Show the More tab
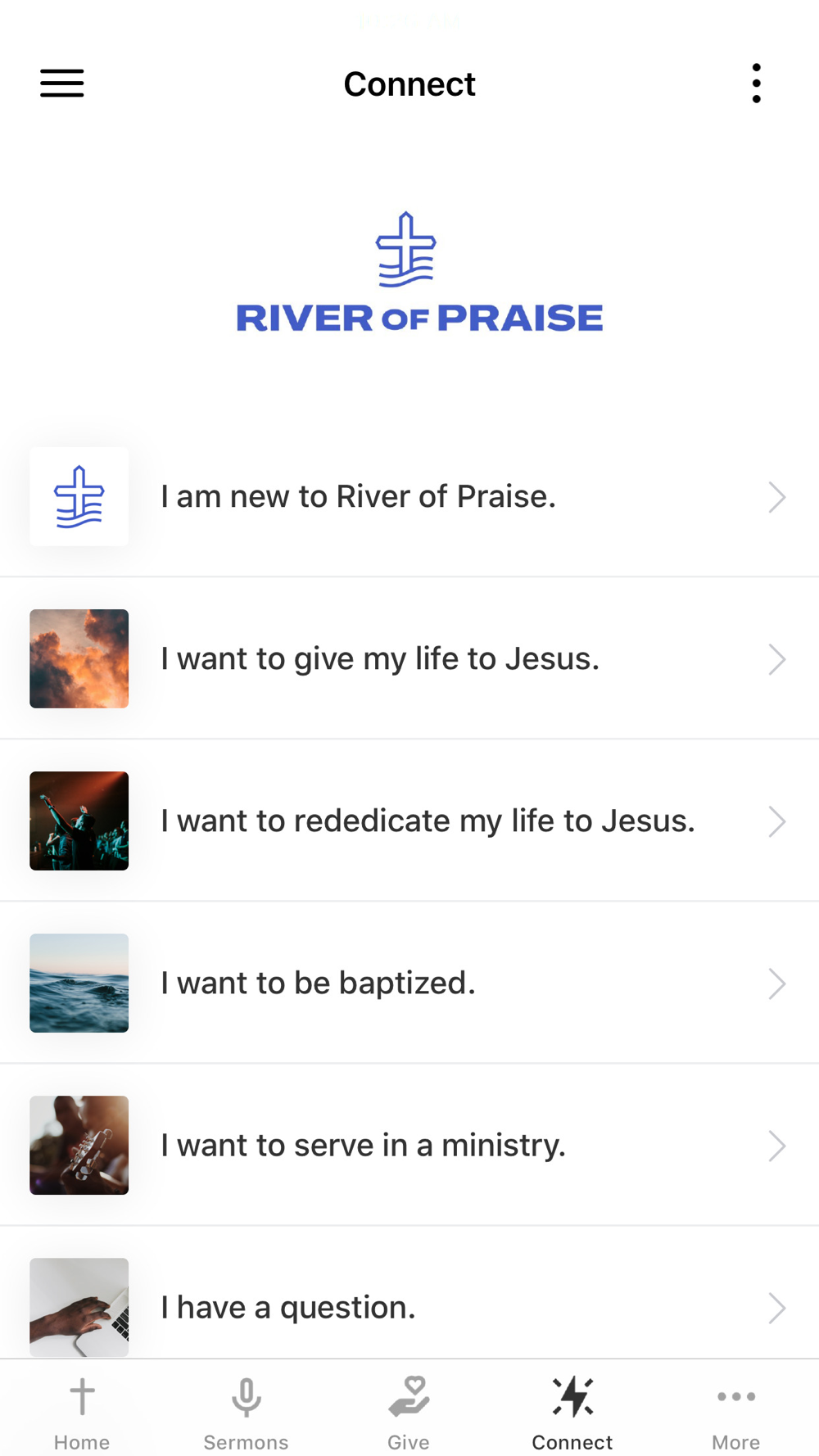Image resolution: width=819 pixels, height=1456 pixels. (735, 1412)
